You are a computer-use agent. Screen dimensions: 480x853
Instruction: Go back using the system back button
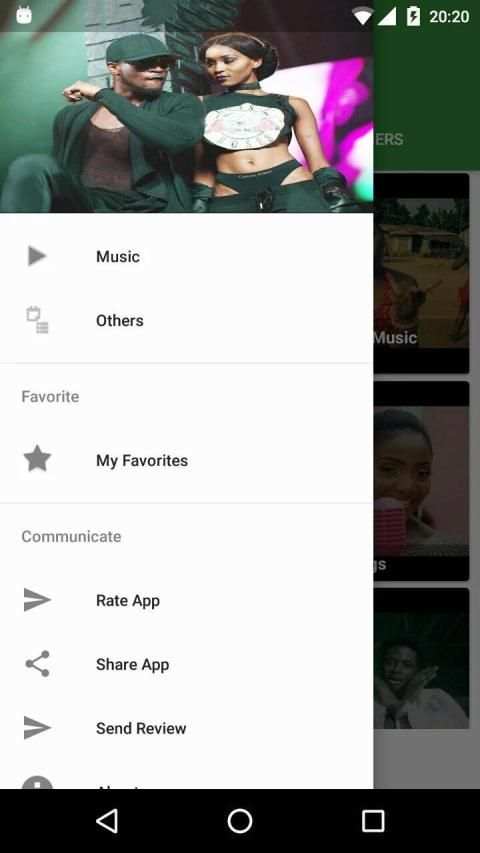click(107, 820)
